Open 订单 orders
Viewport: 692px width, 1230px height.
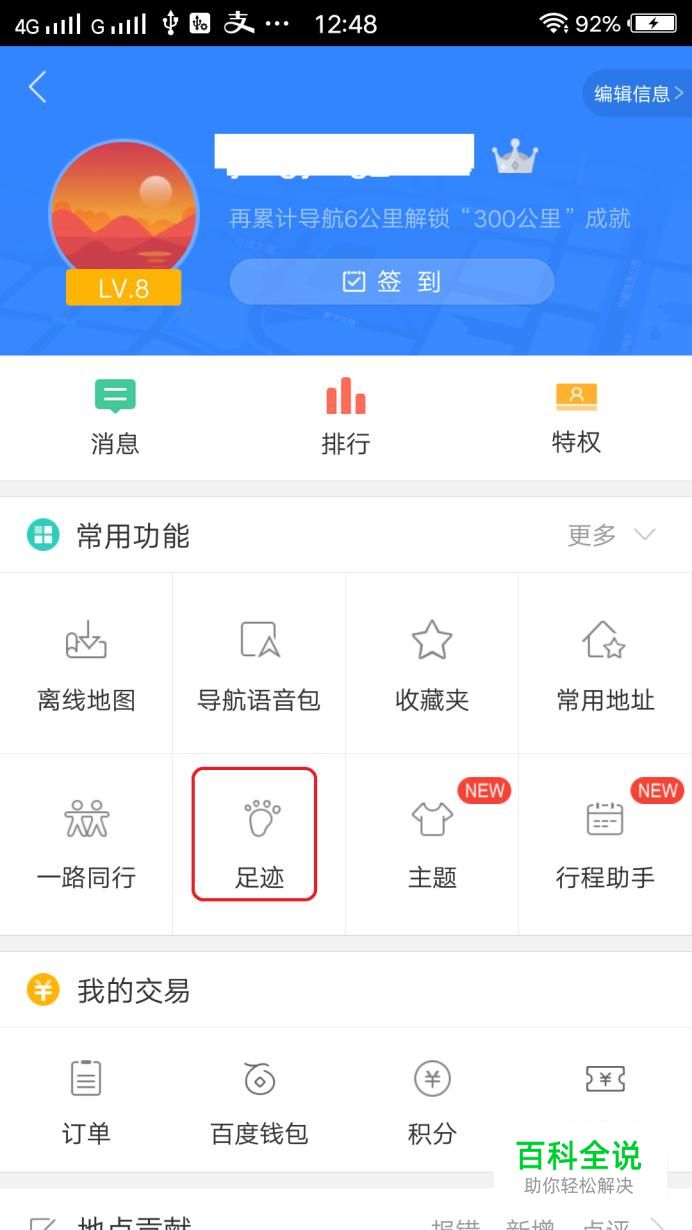pos(86,1102)
